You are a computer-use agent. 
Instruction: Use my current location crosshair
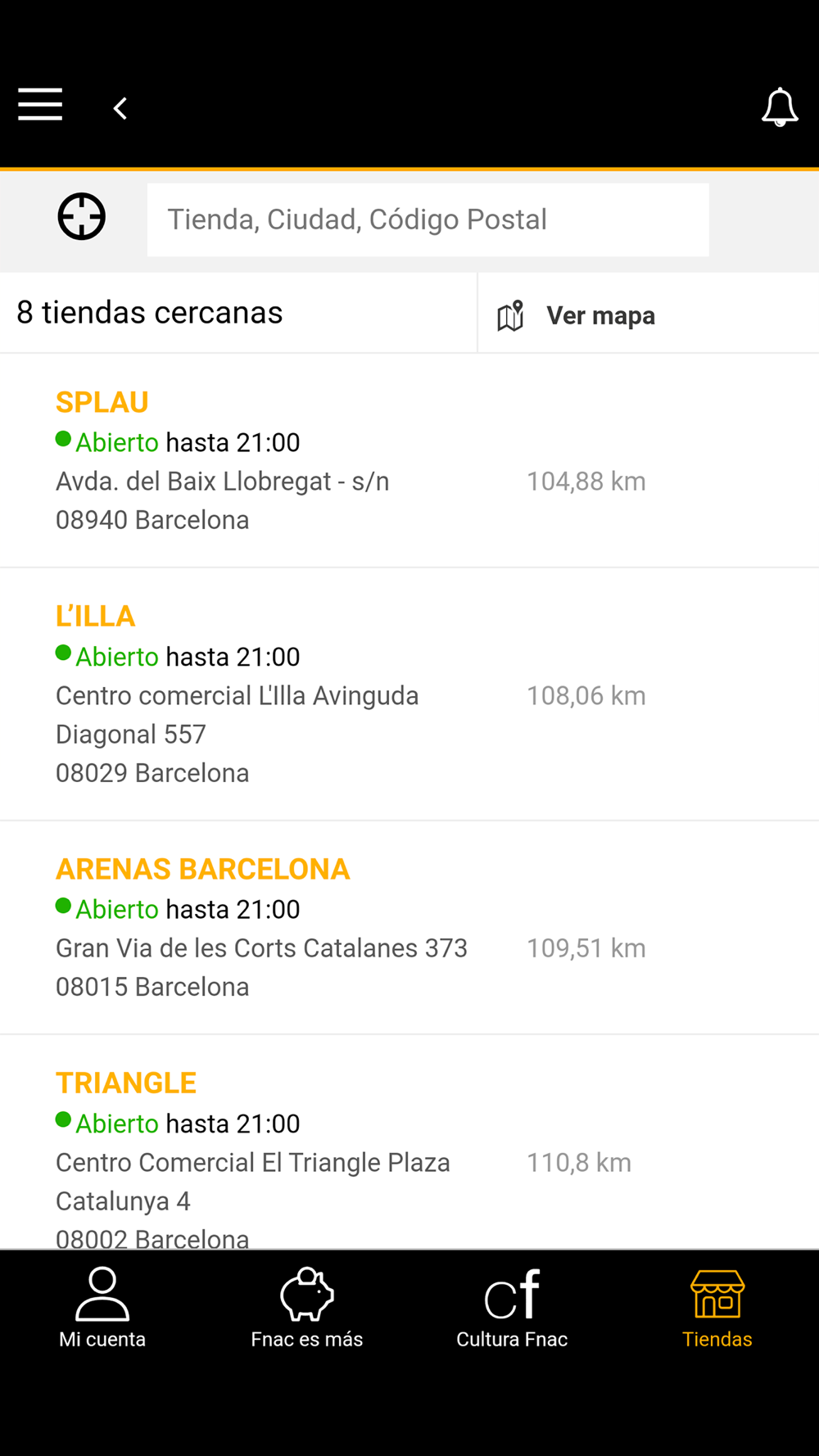(82, 217)
